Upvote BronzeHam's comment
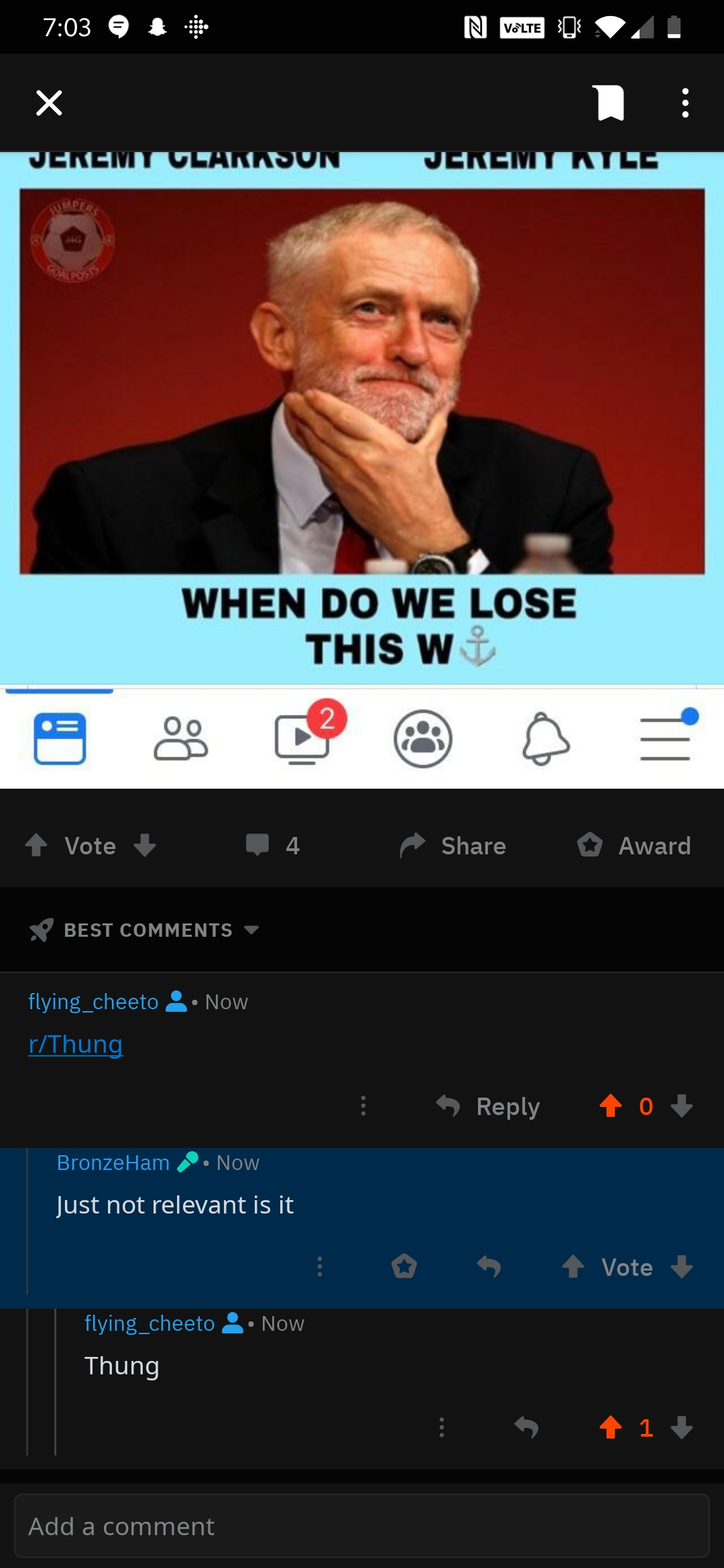 (x=573, y=1266)
